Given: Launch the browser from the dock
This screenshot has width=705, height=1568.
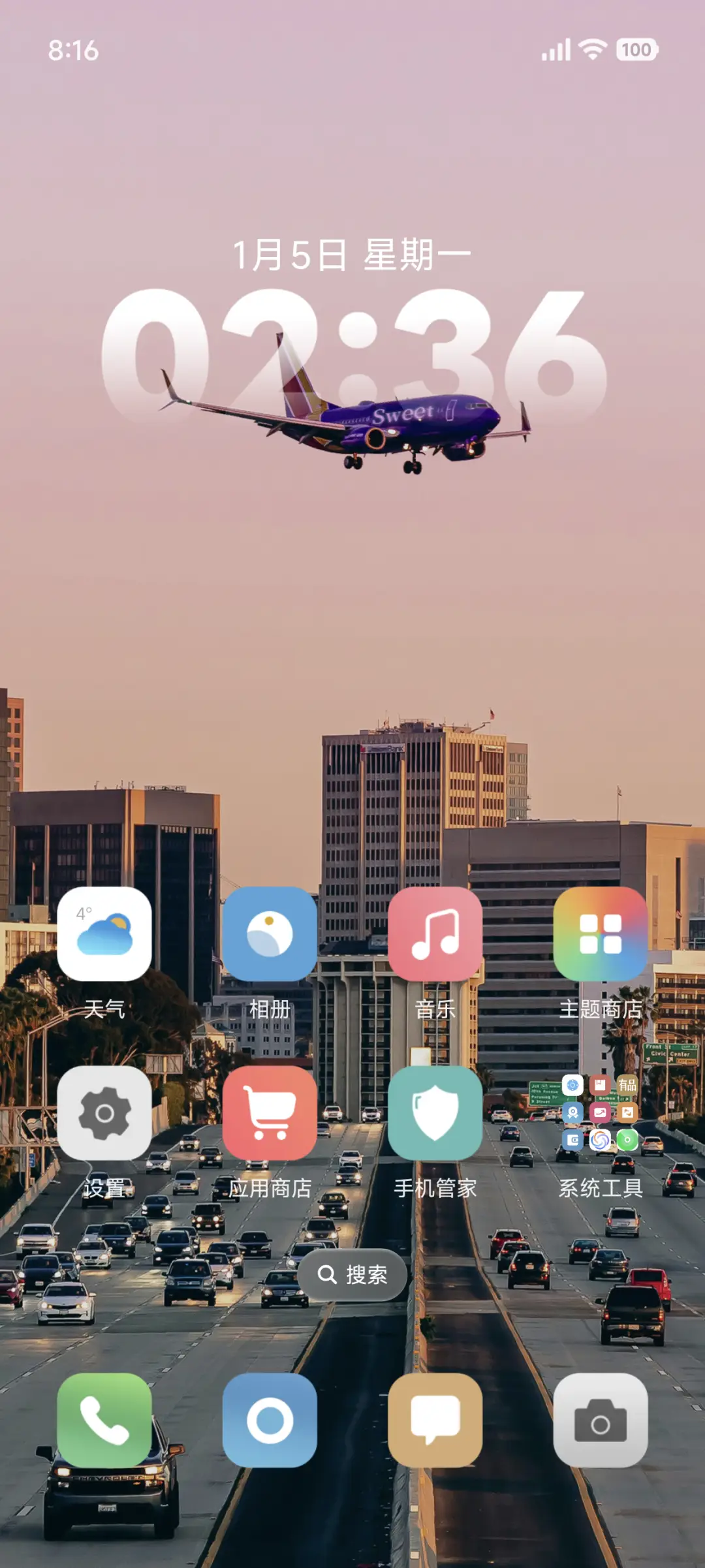Looking at the screenshot, I should (x=270, y=1420).
